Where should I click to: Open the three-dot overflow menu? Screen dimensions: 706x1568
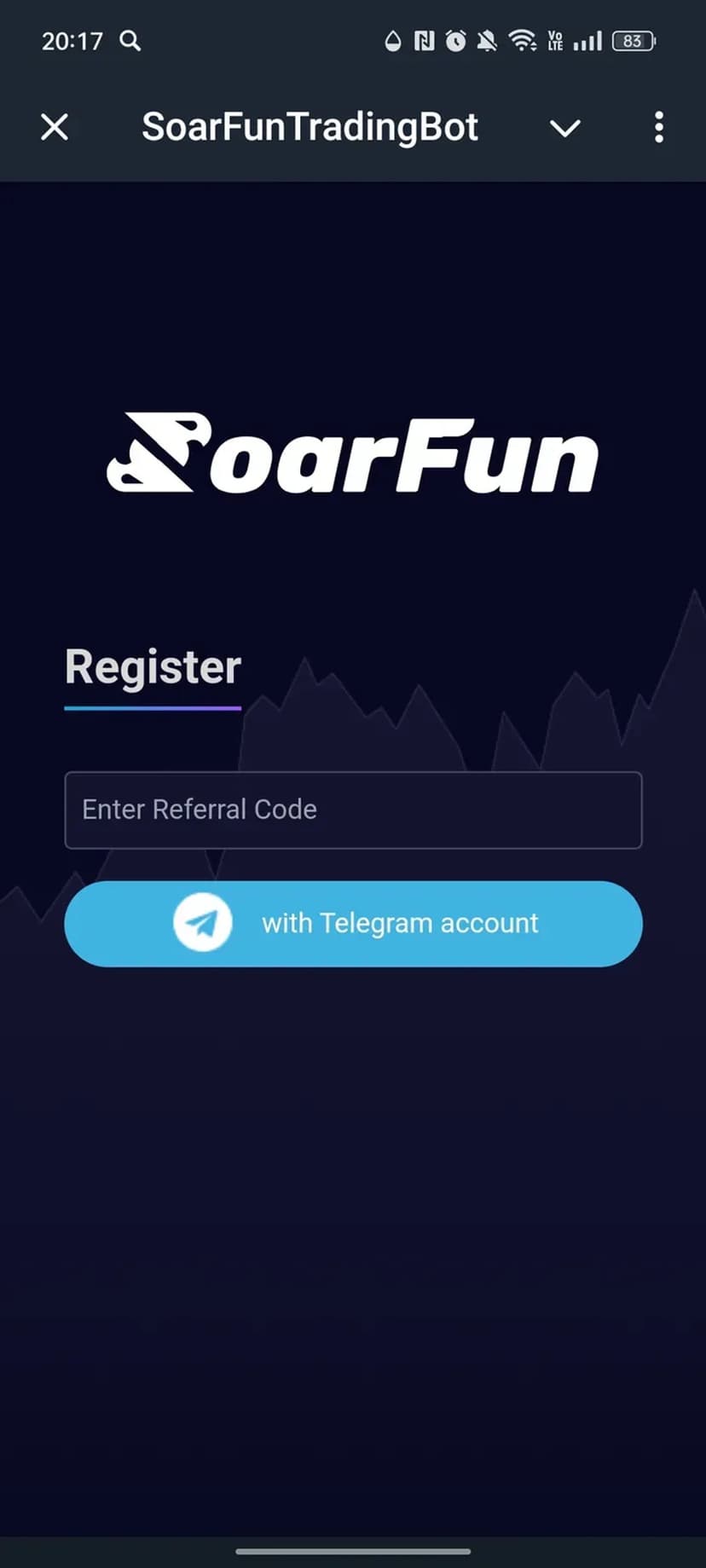(658, 128)
